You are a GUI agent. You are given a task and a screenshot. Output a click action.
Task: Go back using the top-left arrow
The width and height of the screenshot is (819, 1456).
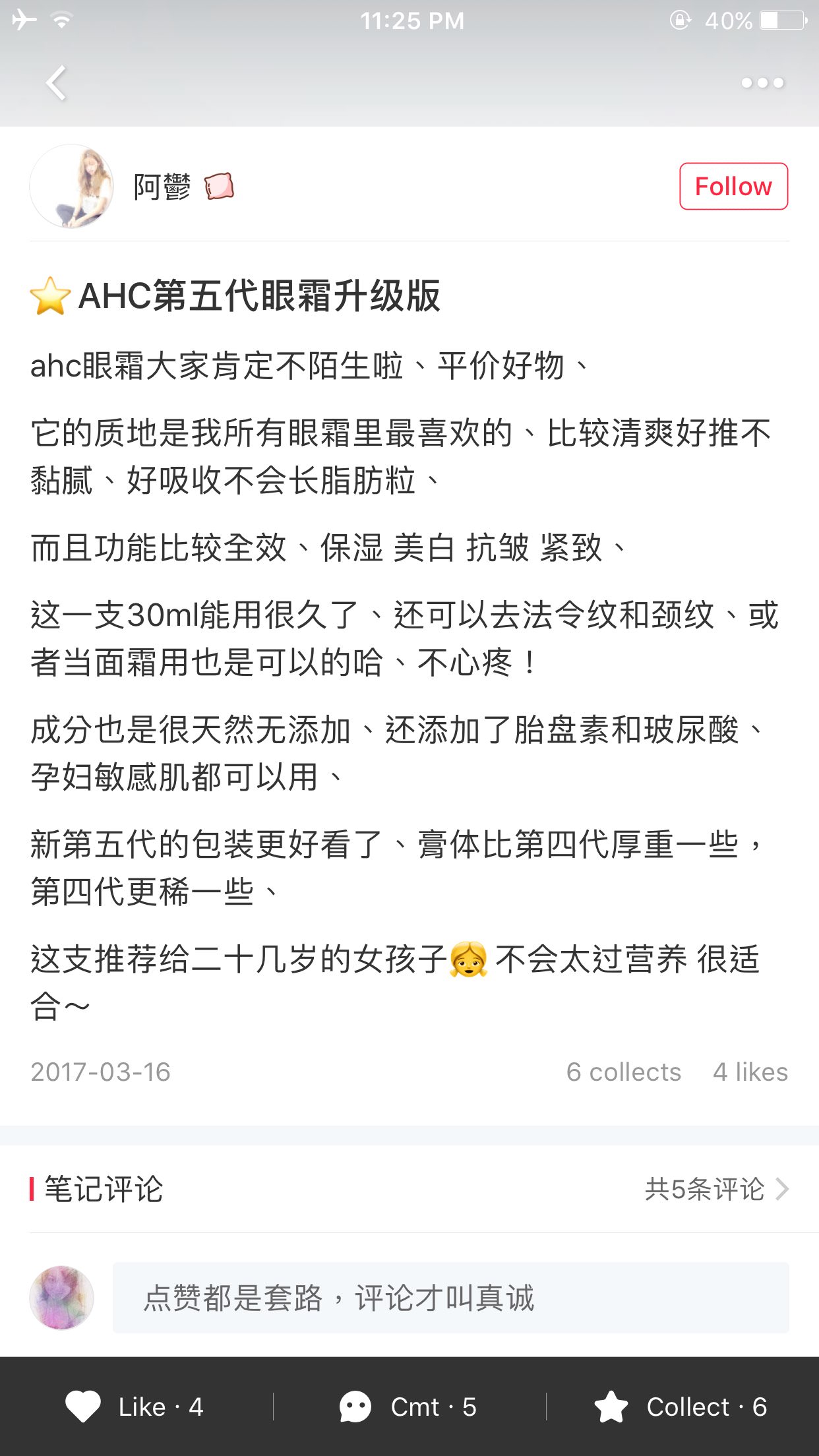pyautogui.click(x=57, y=83)
